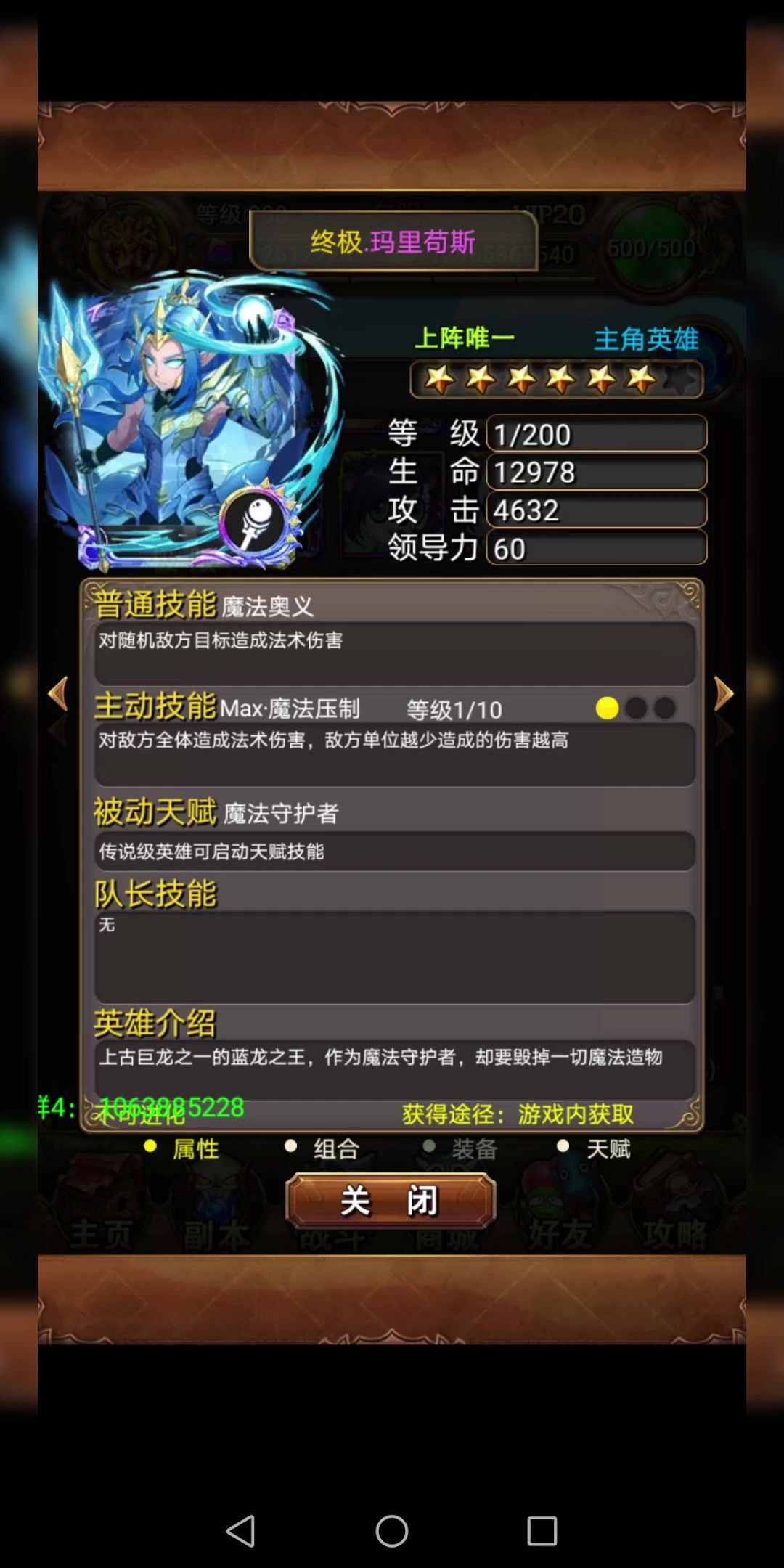The image size is (784, 1568).
Task: Go to previous hero with left arrow
Action: pos(58,694)
